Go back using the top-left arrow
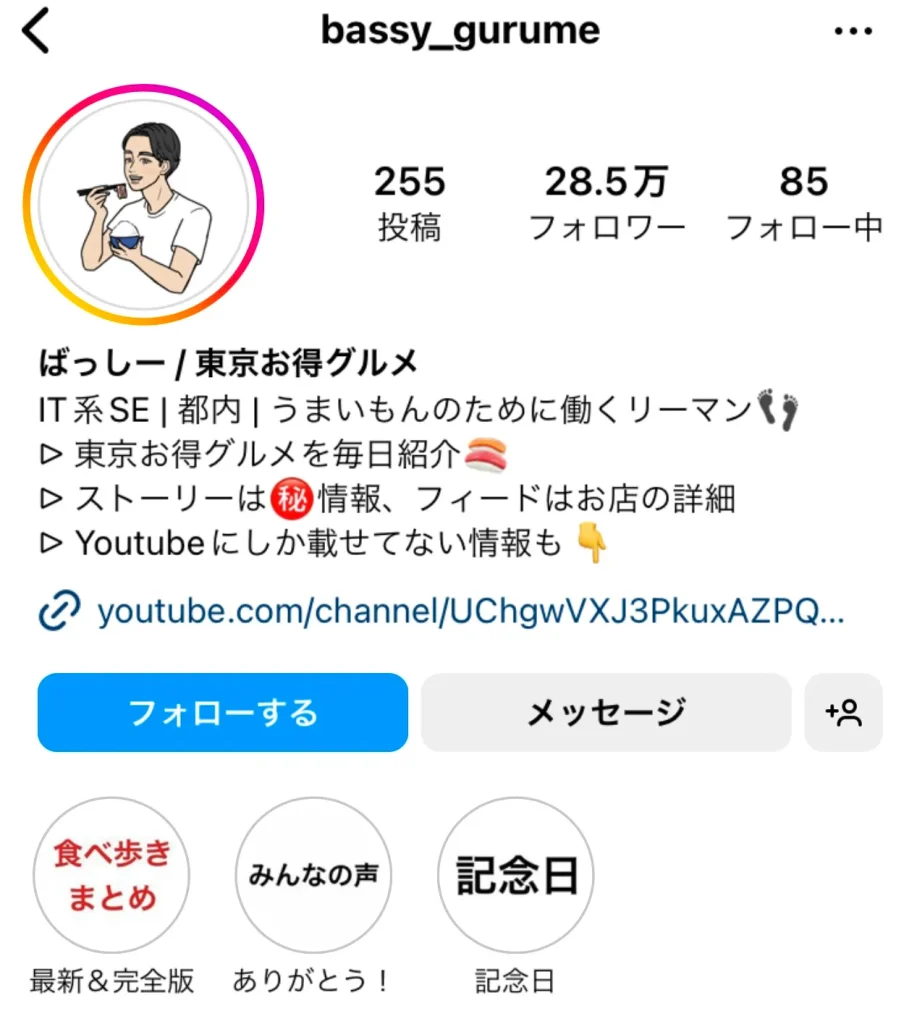This screenshot has width=917, height=1024. click(36, 32)
